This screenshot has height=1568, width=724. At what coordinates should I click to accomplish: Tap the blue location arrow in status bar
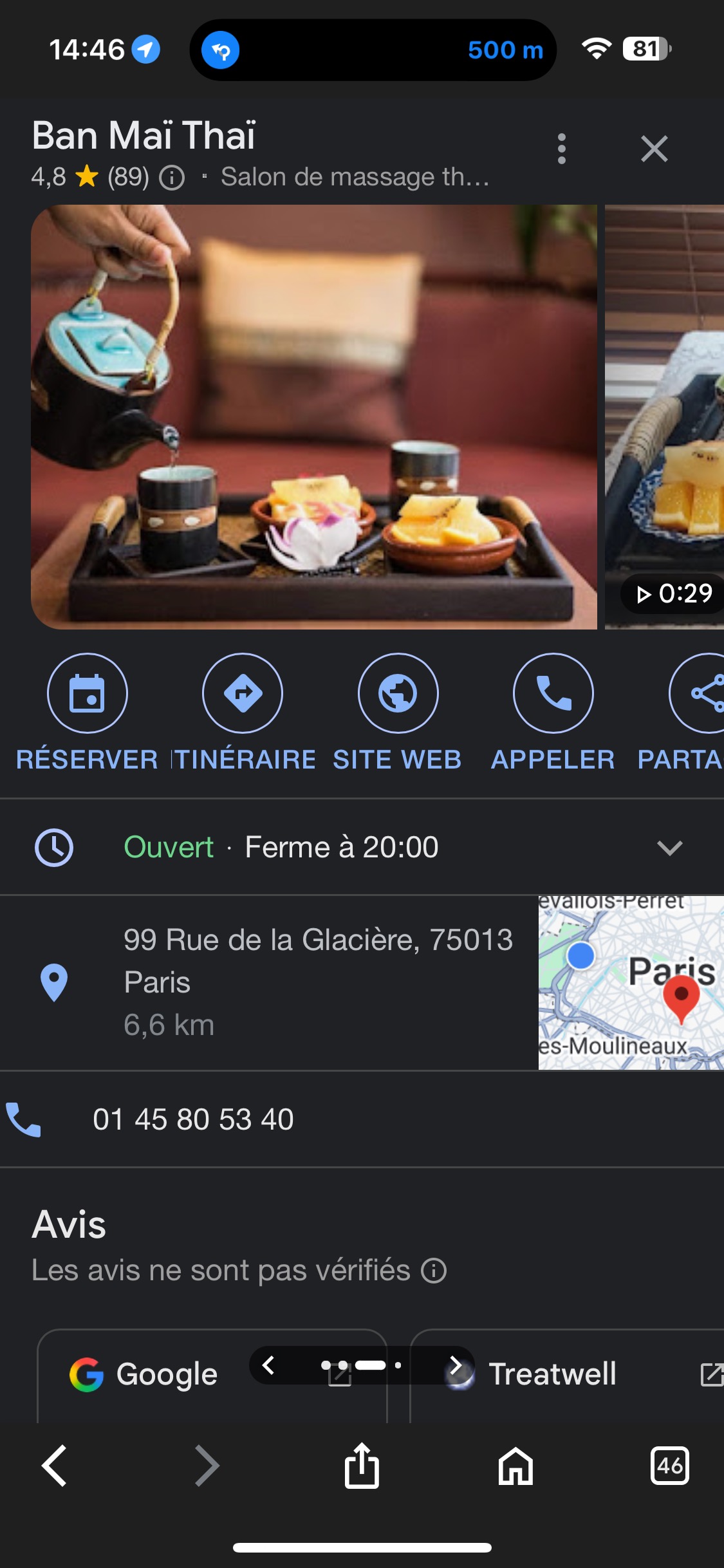[x=145, y=49]
